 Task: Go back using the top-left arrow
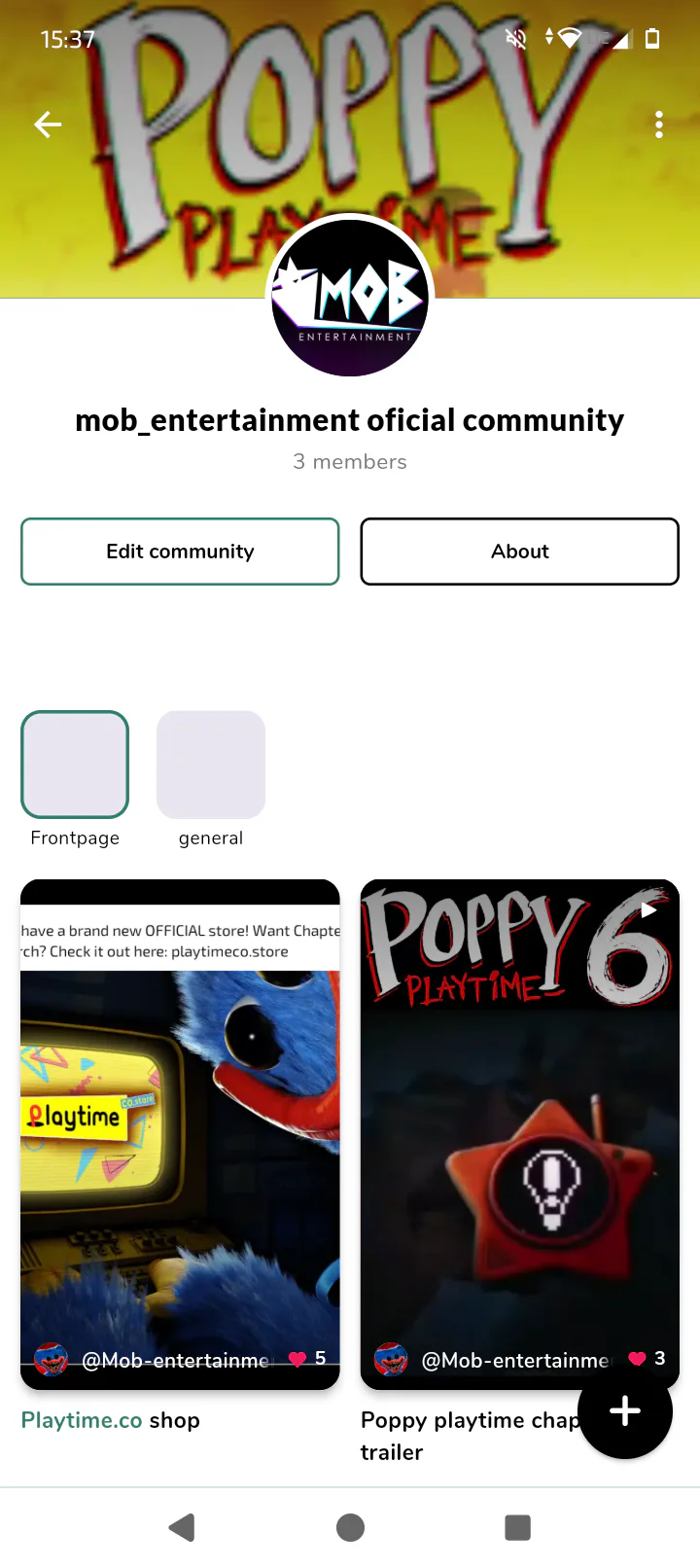click(48, 125)
